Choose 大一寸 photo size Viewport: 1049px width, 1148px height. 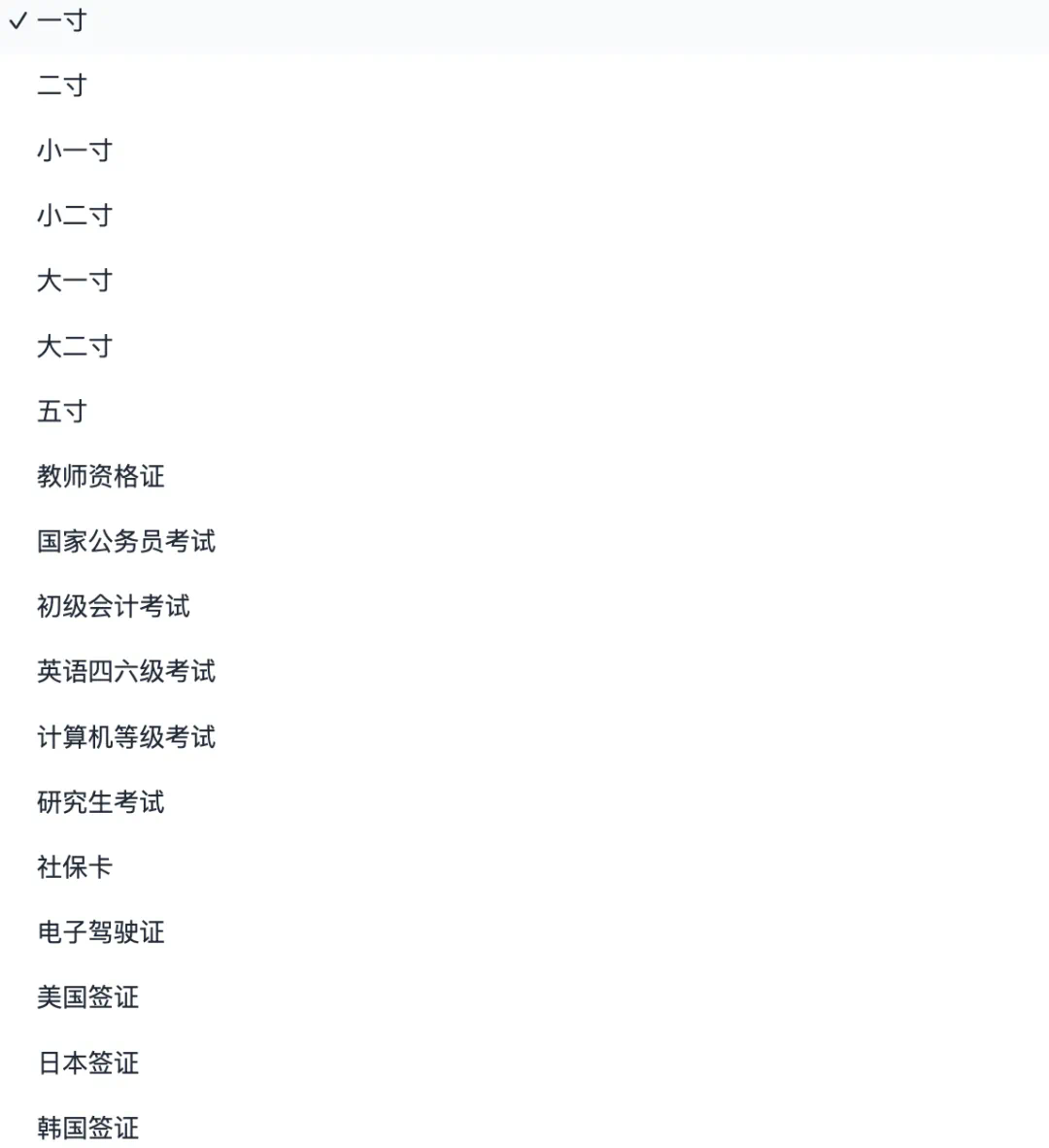coord(75,281)
